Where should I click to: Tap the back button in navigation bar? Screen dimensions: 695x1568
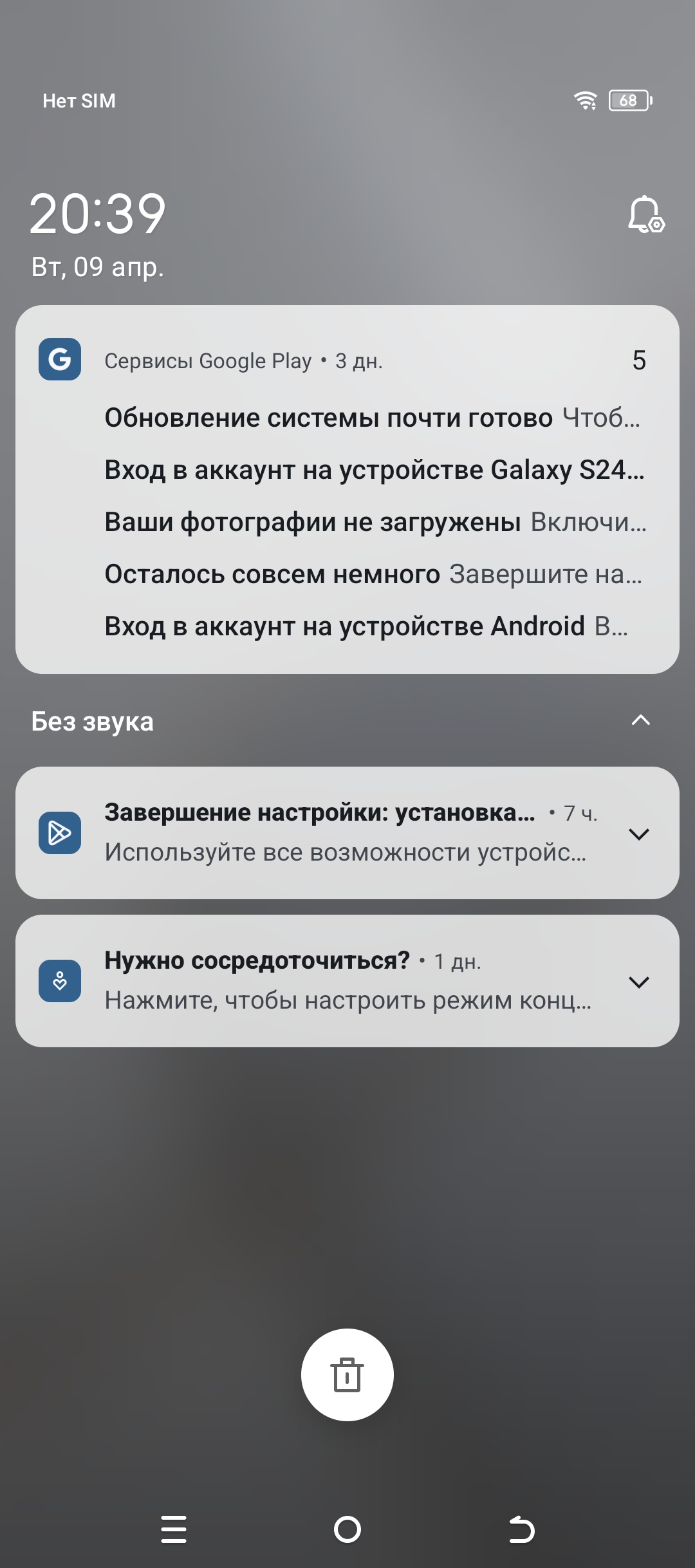(x=521, y=1529)
